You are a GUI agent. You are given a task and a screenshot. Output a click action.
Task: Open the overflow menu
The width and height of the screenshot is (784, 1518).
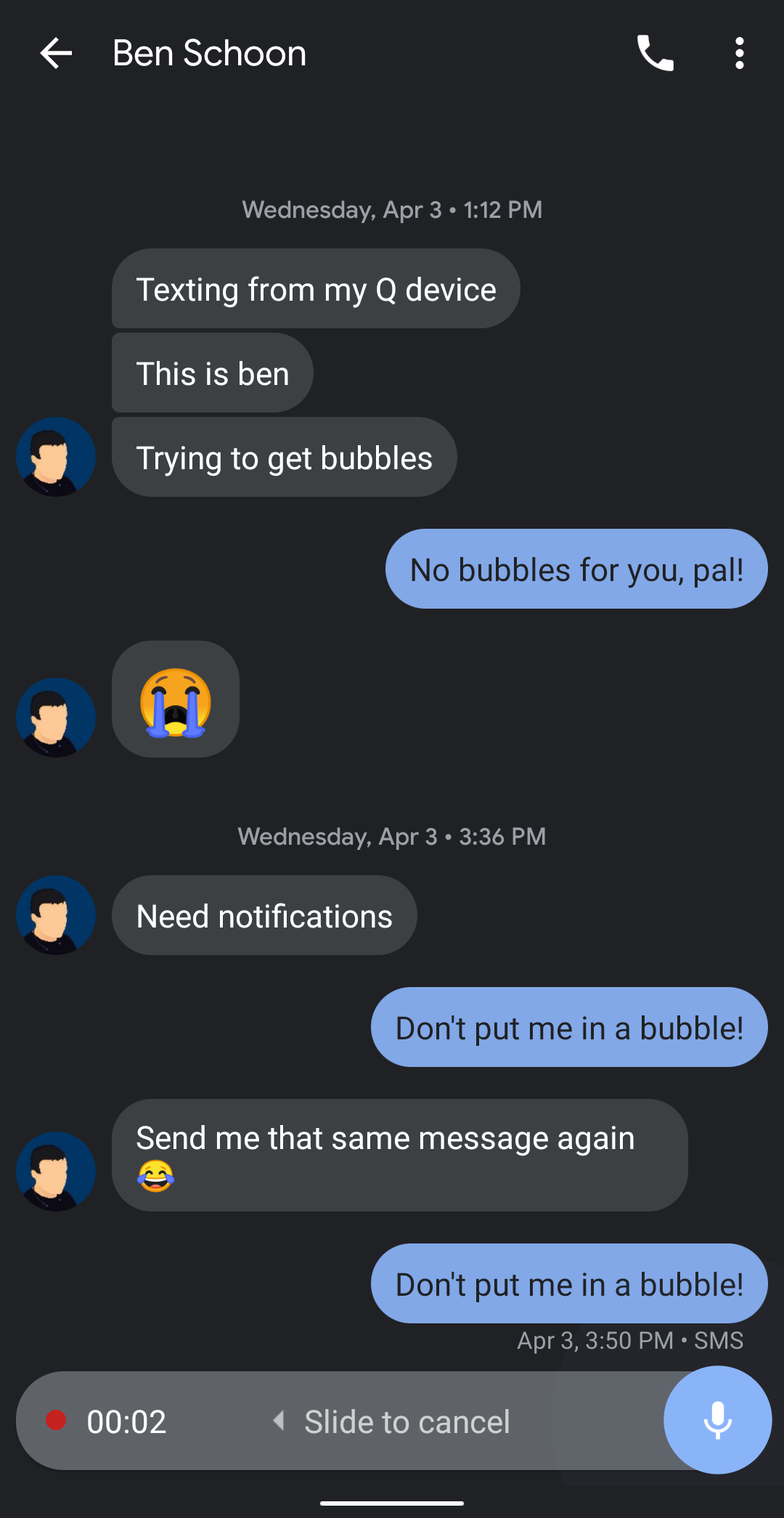pos(739,54)
